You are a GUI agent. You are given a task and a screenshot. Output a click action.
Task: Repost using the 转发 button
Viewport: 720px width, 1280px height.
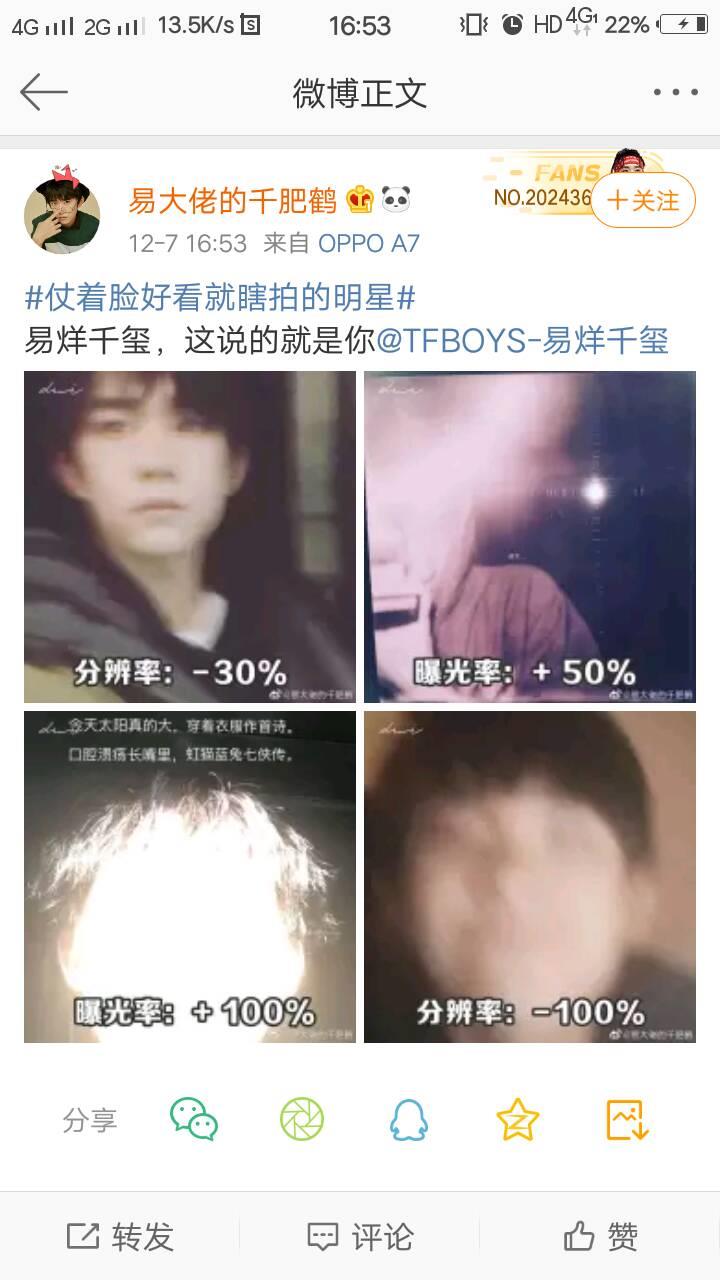tap(120, 1237)
